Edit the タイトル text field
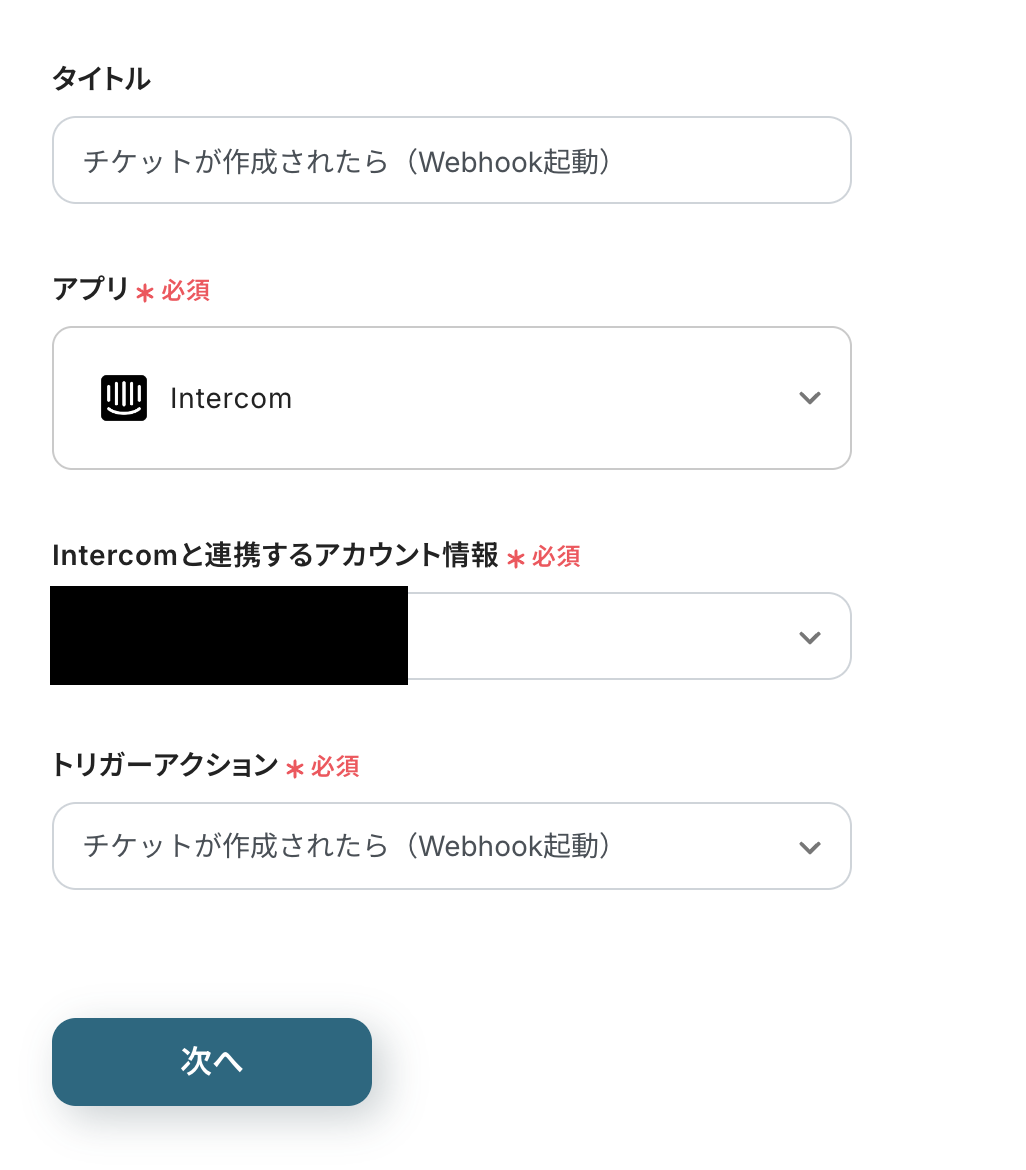1026x1170 pixels. (450, 160)
